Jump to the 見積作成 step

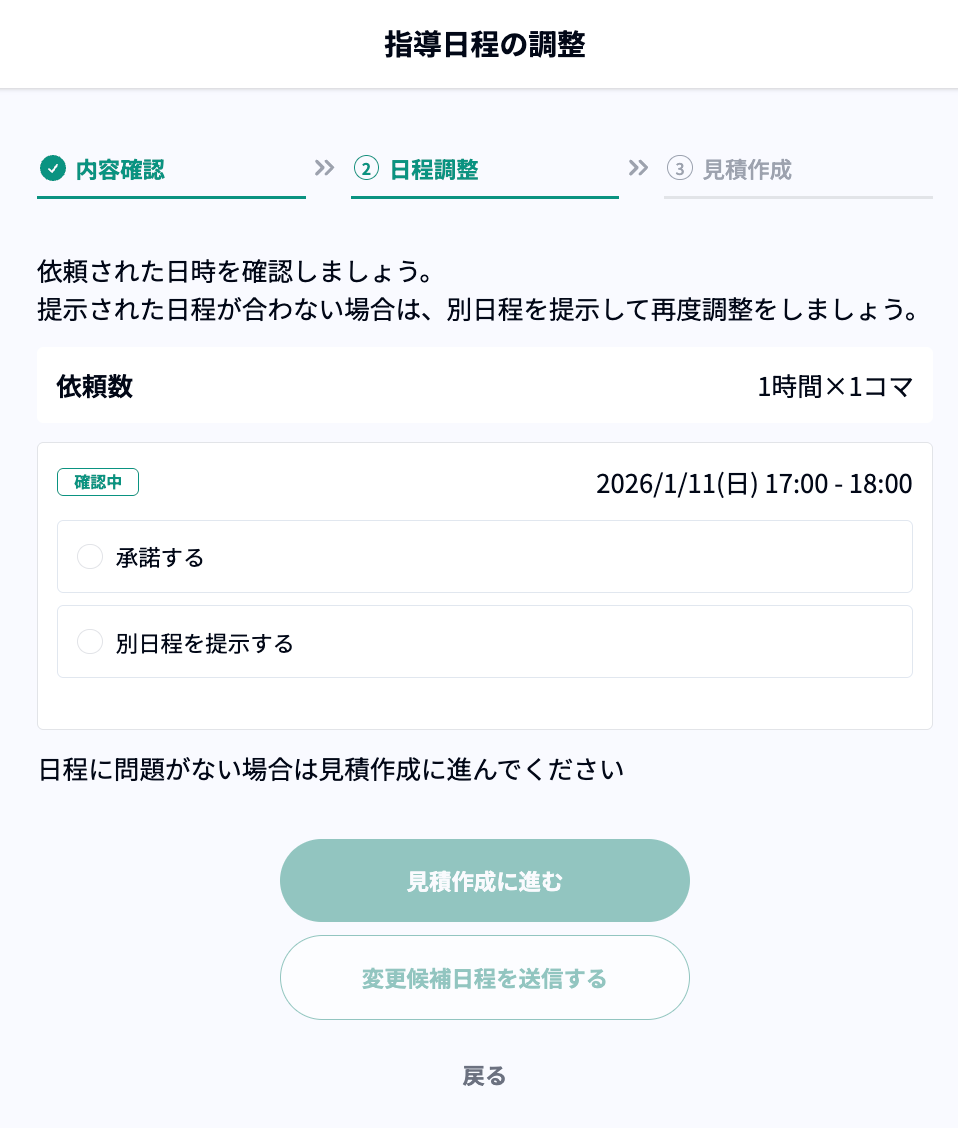[x=746, y=170]
